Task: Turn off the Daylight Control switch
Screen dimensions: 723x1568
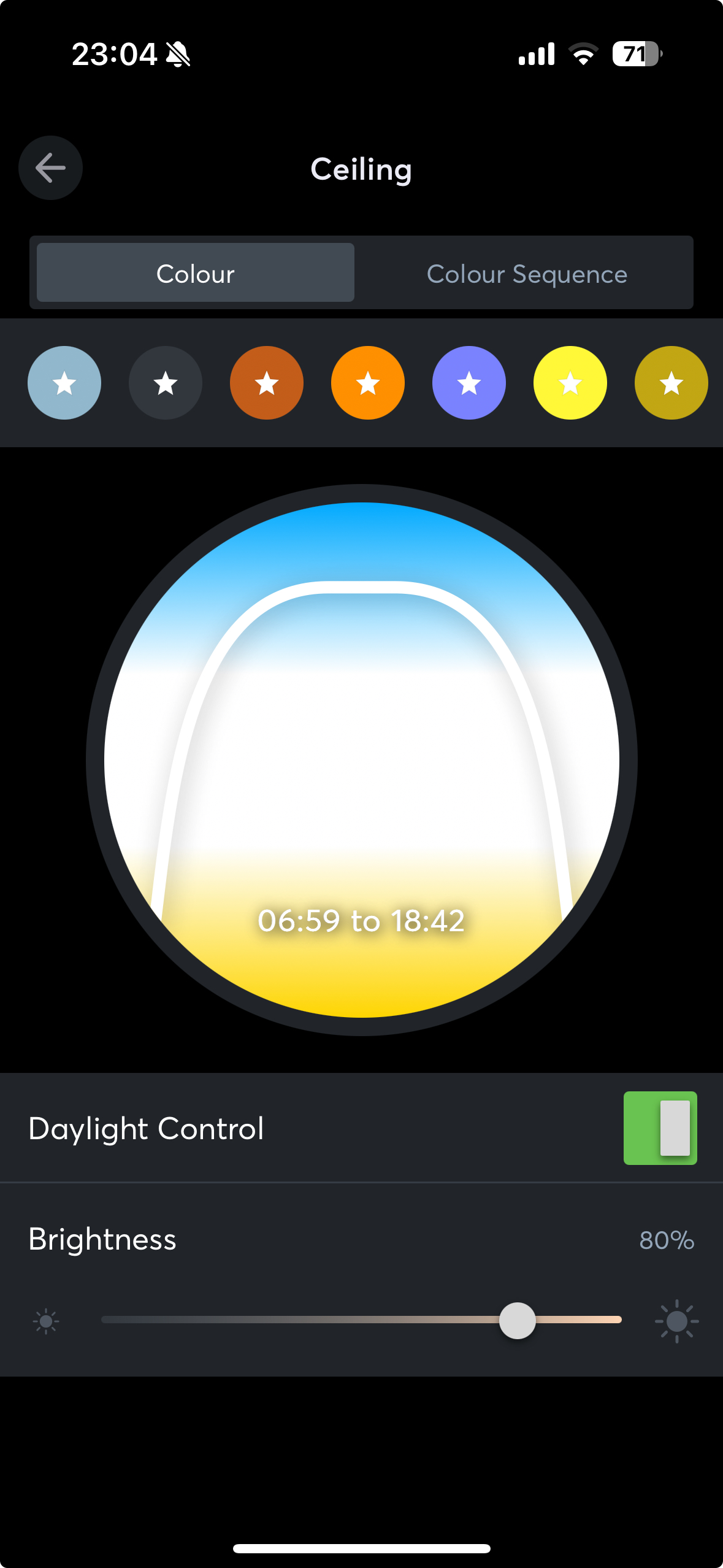Action: point(660,1128)
